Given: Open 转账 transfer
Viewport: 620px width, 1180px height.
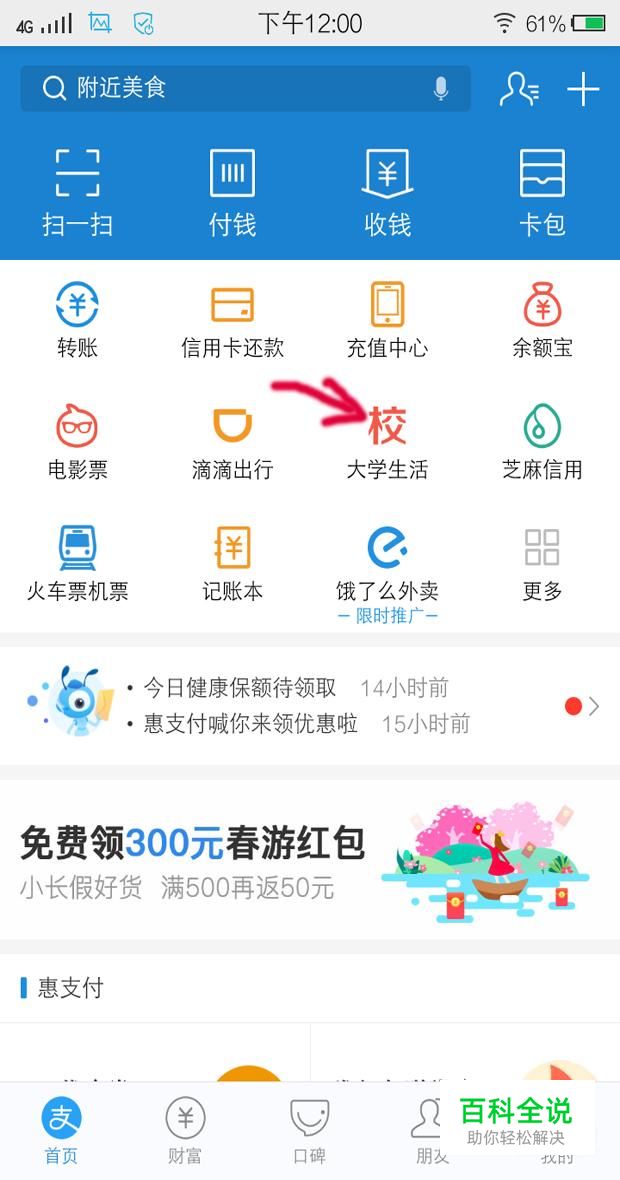Looking at the screenshot, I should click(77, 320).
